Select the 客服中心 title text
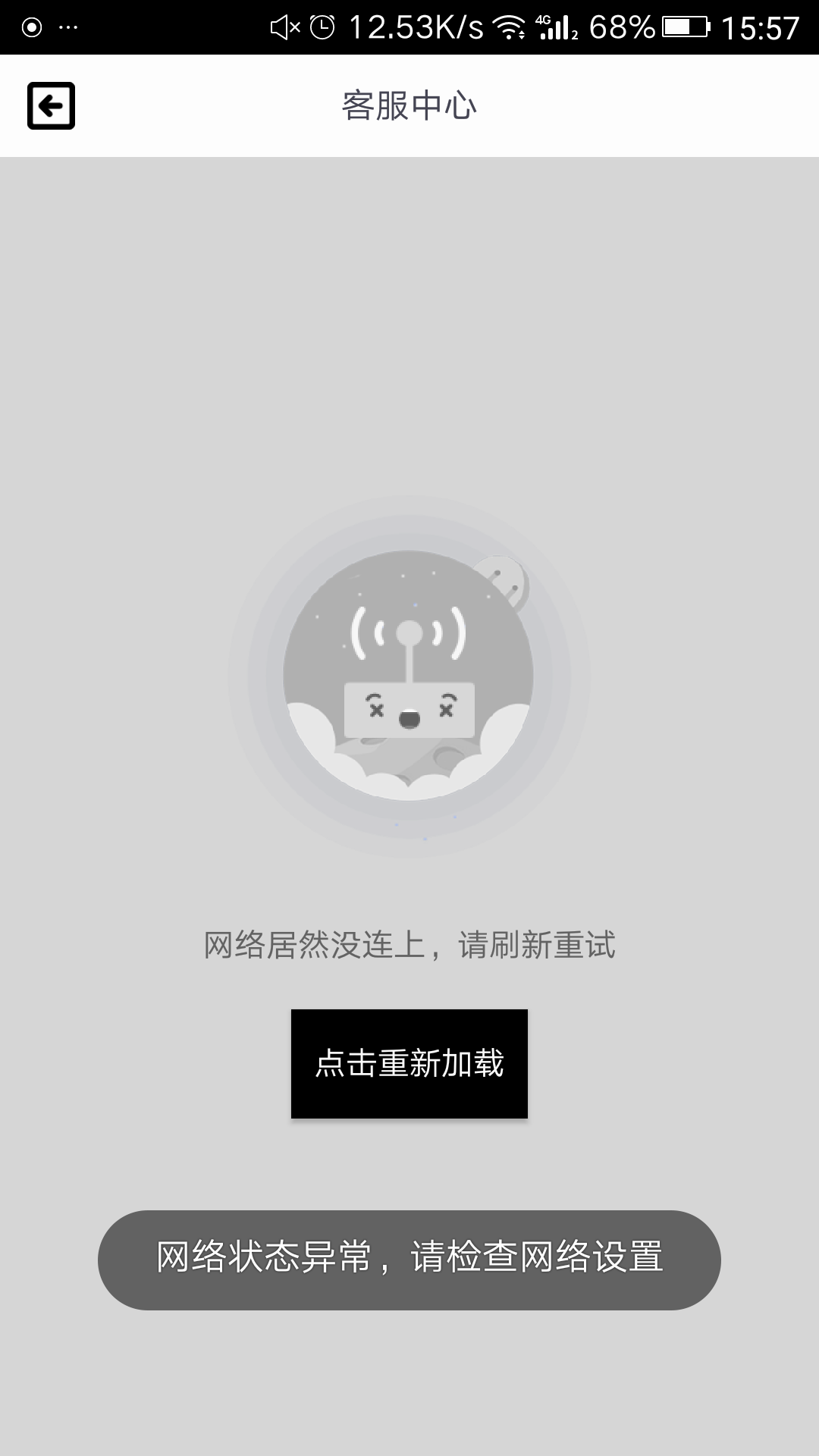 coord(409,106)
